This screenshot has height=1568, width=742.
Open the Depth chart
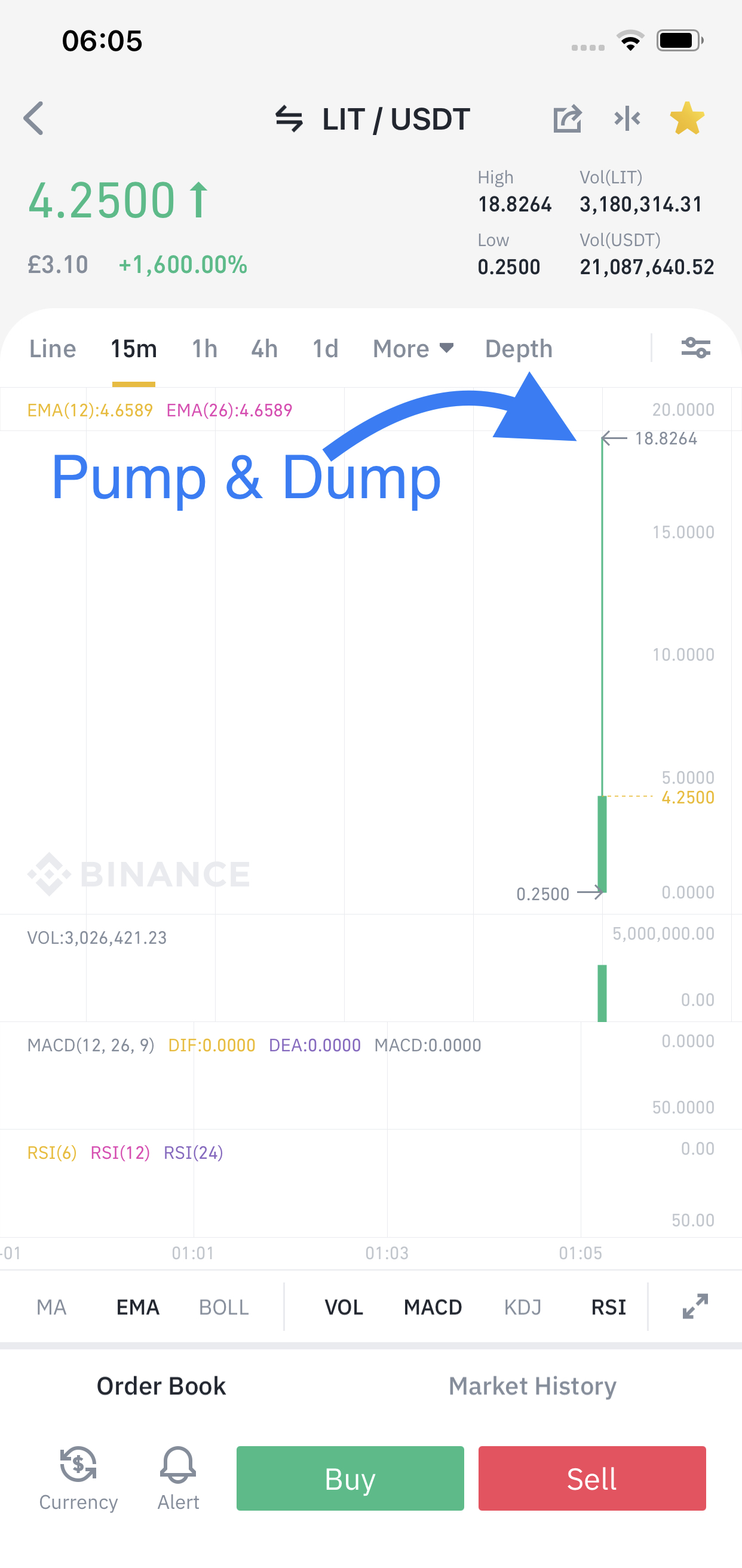click(519, 349)
